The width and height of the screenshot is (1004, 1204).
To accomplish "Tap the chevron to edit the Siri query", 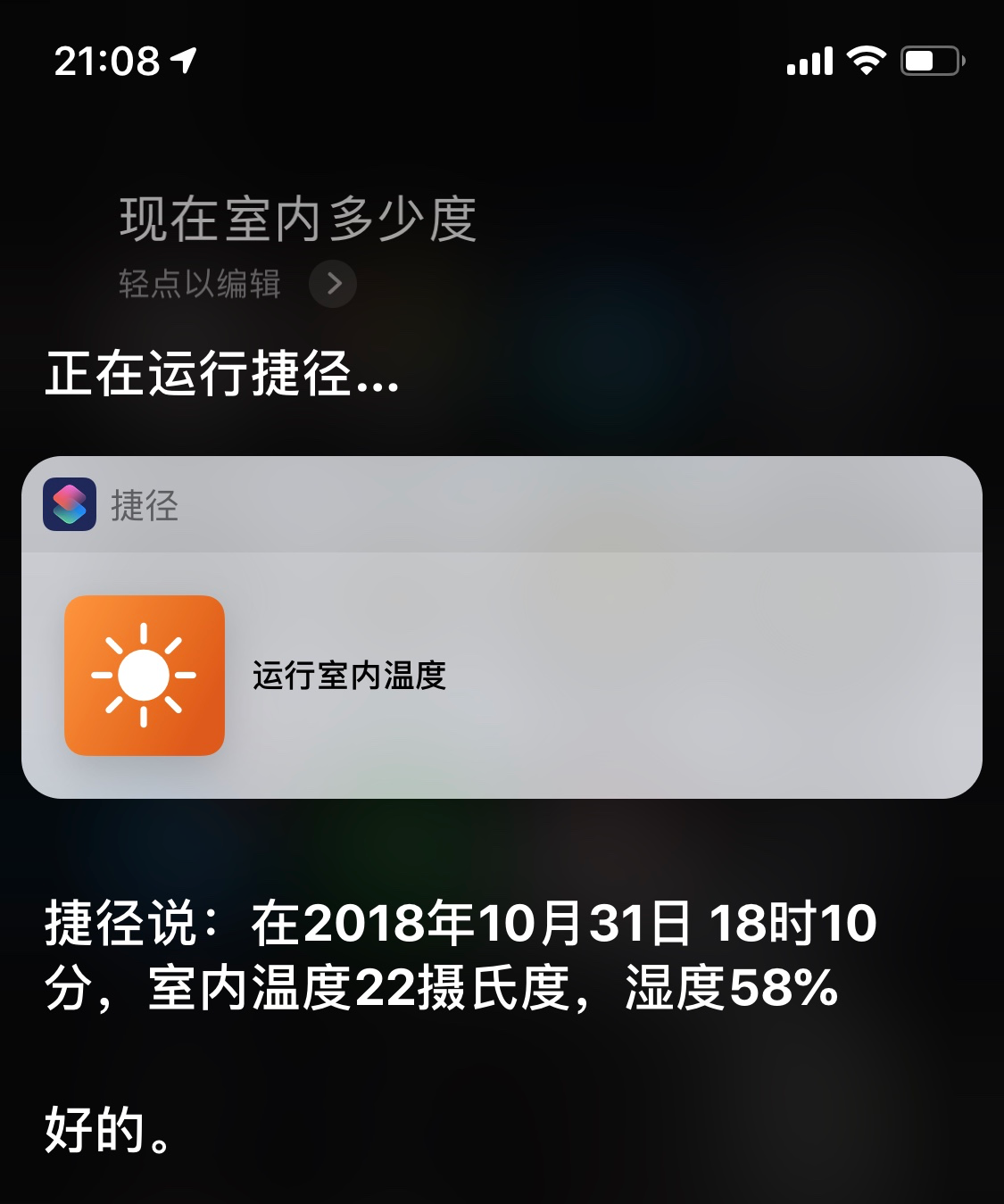I will pos(333,284).
